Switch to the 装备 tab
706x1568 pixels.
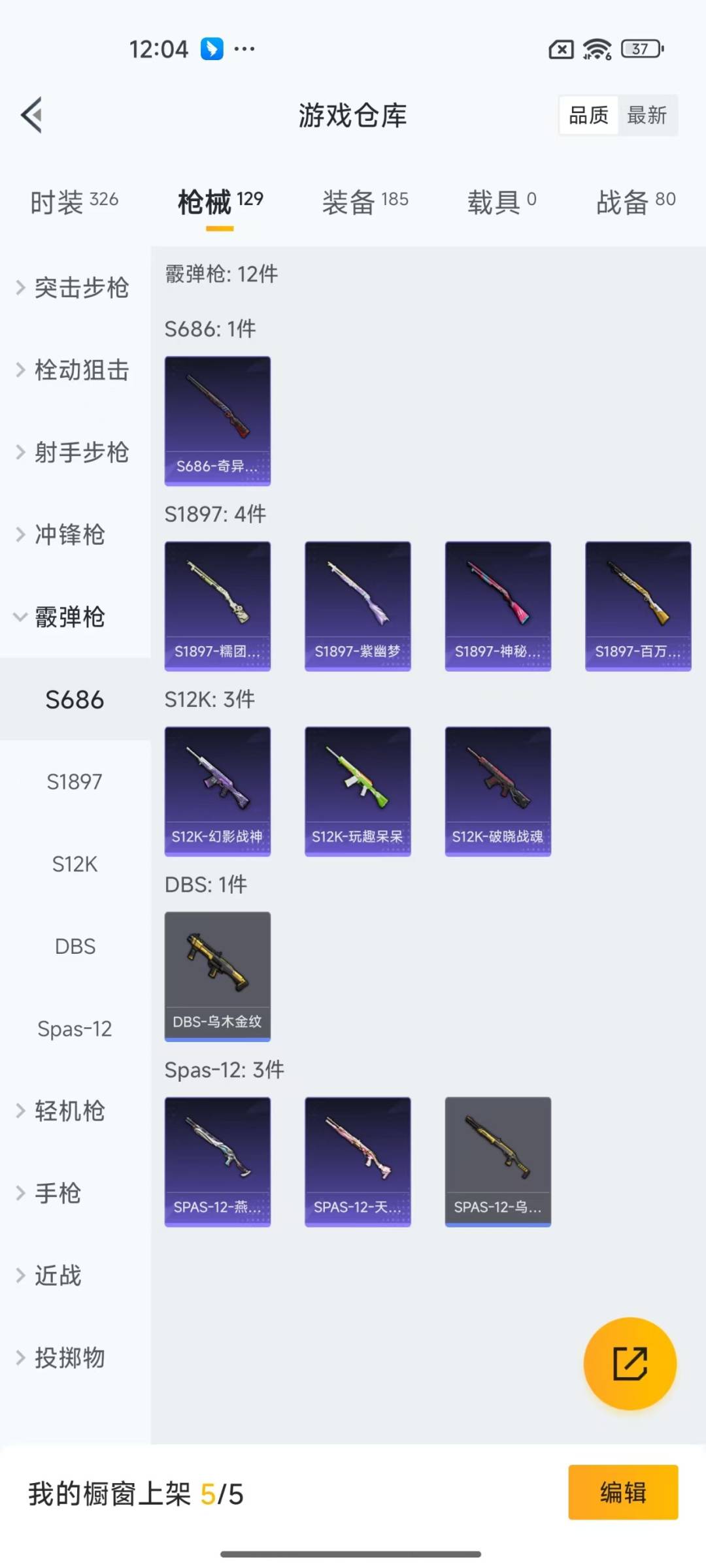[365, 202]
